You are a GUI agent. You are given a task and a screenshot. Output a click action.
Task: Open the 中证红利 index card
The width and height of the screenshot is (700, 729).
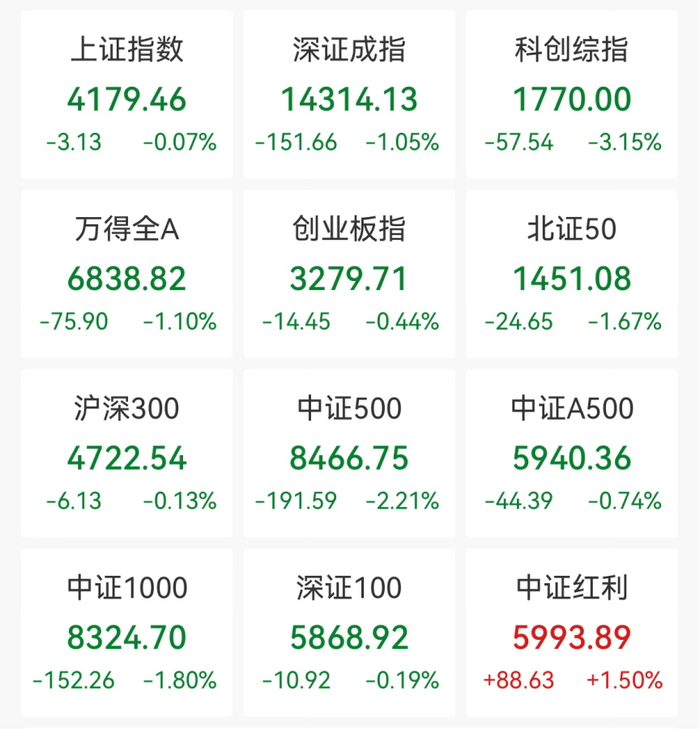point(572,633)
